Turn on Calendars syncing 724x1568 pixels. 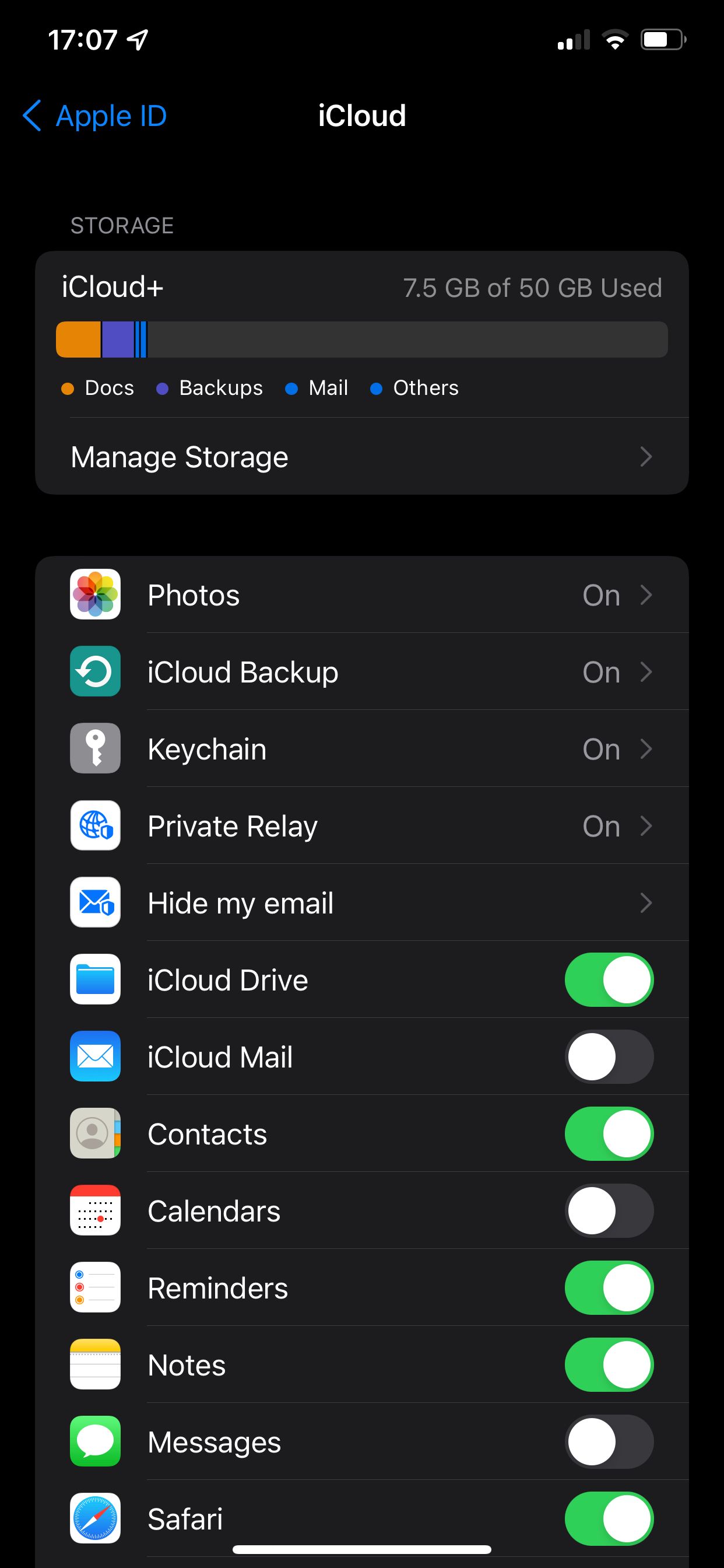pyautogui.click(x=609, y=1210)
